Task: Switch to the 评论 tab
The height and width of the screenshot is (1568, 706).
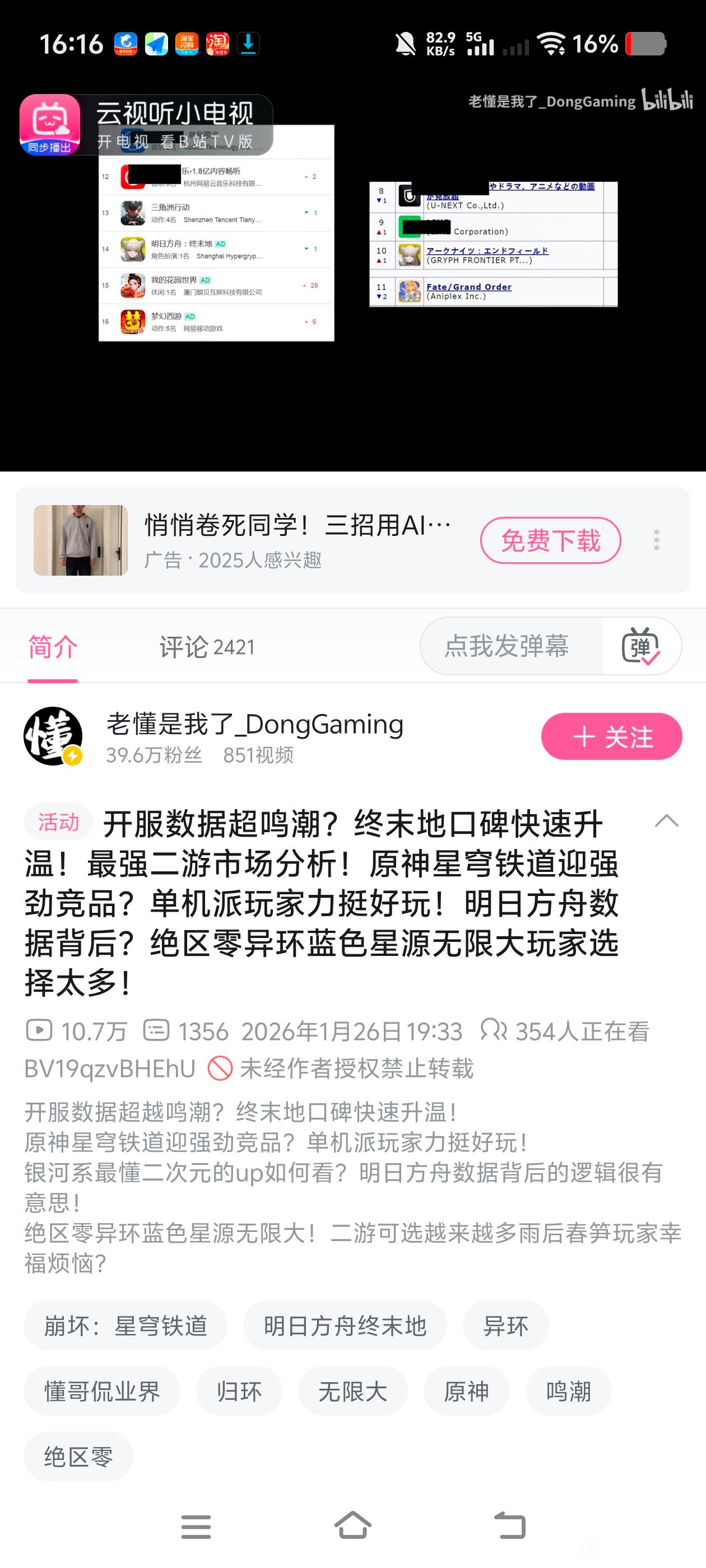Action: pos(207,647)
